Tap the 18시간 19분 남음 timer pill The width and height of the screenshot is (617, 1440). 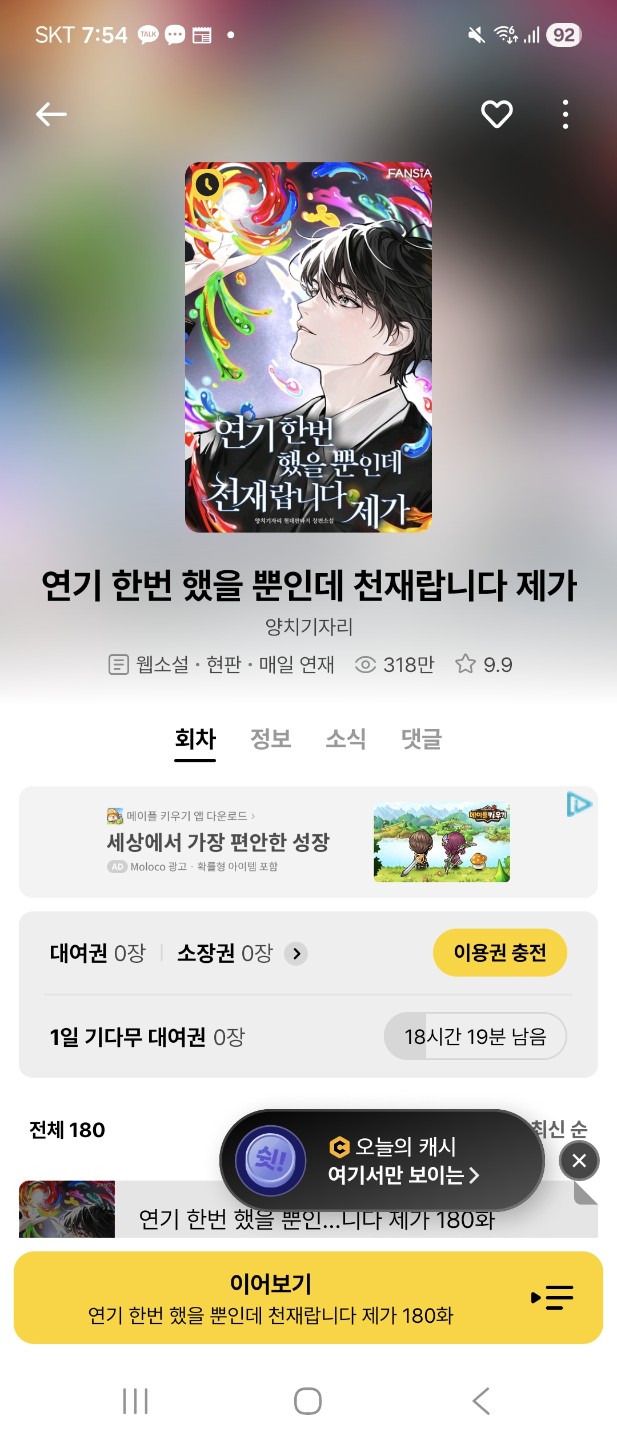475,1037
